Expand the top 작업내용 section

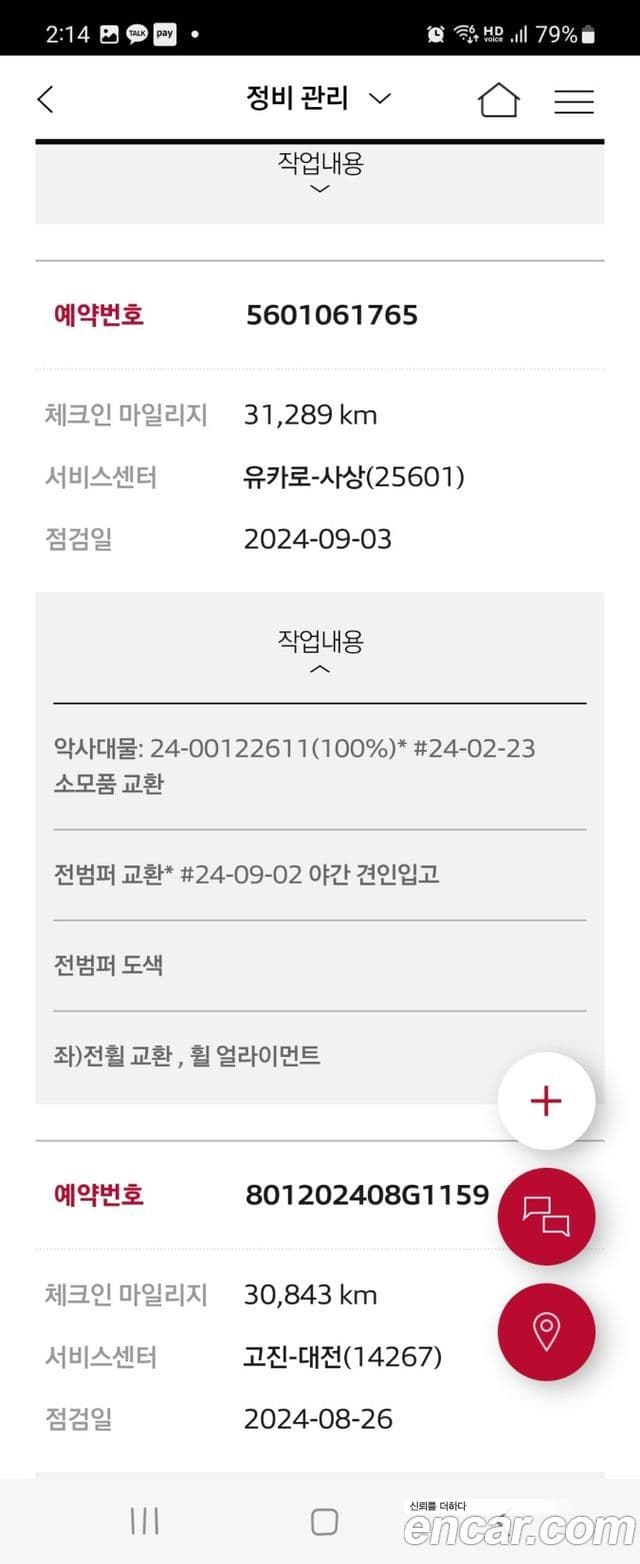(x=320, y=173)
